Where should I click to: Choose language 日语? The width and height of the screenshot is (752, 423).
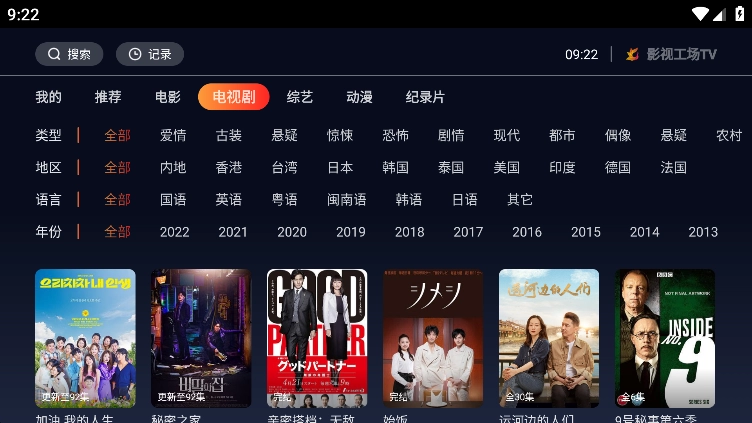[464, 199]
